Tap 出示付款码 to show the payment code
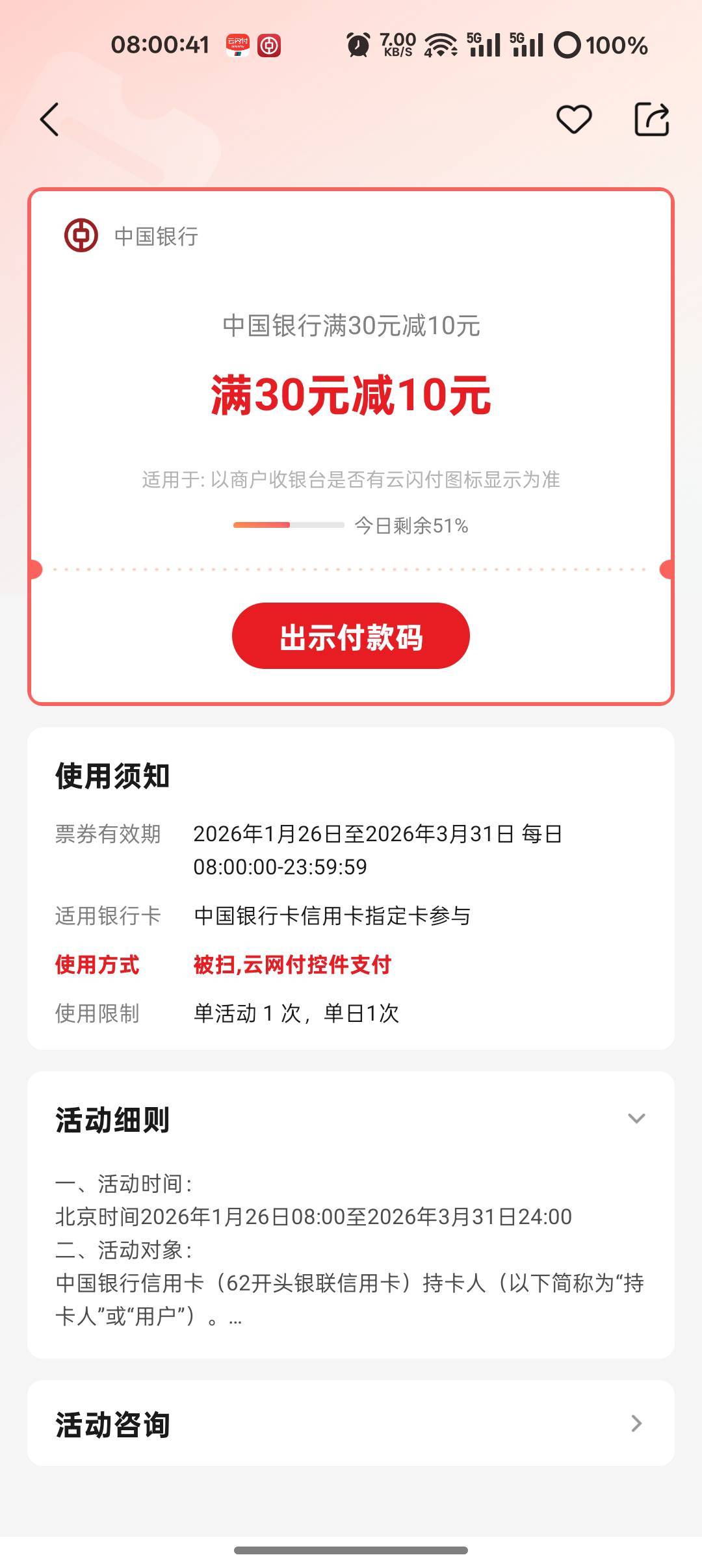This screenshot has height=1568, width=702. [x=351, y=636]
